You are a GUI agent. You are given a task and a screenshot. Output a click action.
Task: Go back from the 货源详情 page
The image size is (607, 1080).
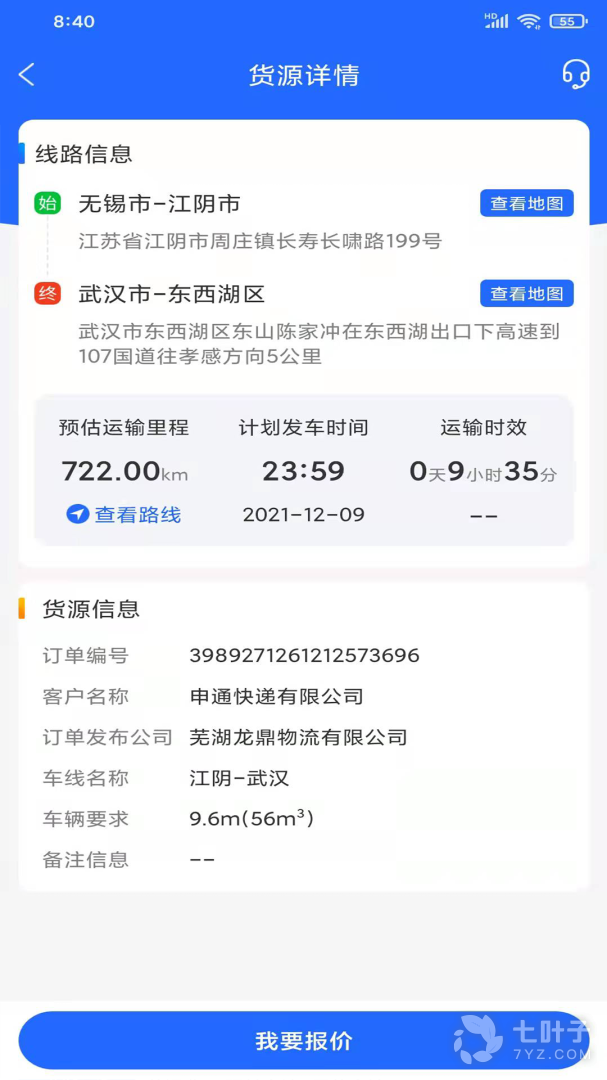coord(27,75)
